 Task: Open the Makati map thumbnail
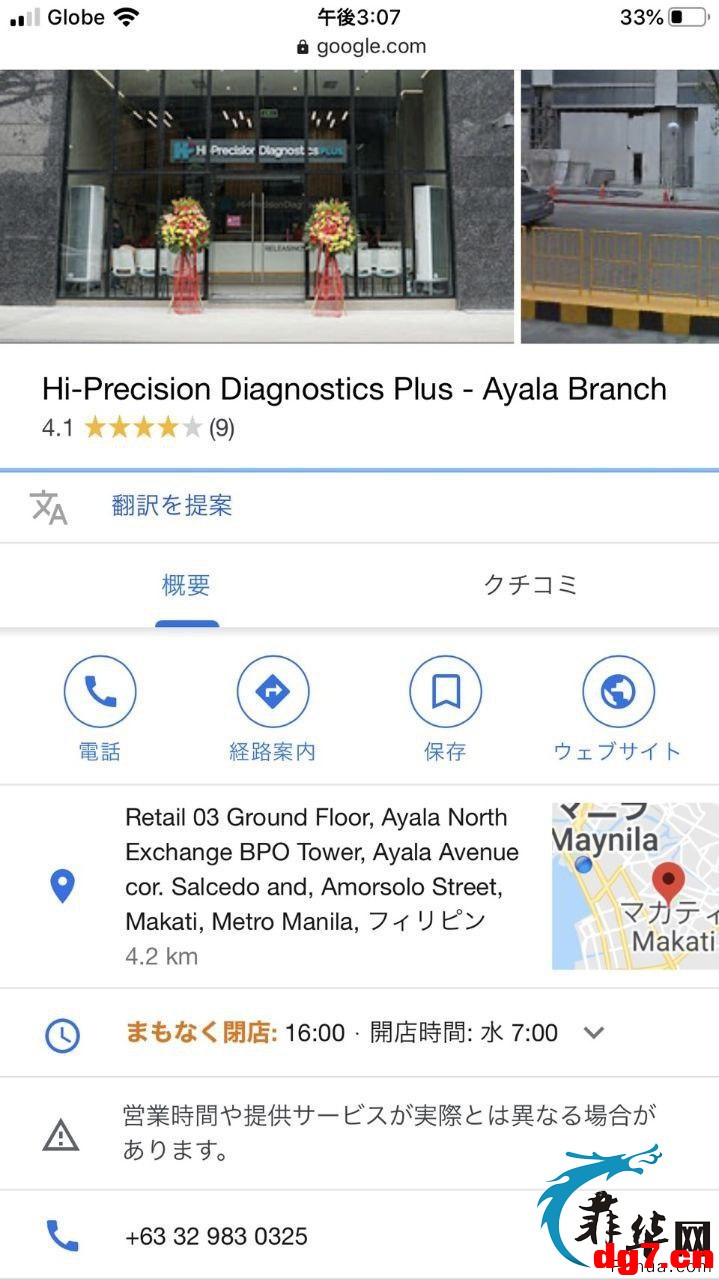(x=635, y=886)
